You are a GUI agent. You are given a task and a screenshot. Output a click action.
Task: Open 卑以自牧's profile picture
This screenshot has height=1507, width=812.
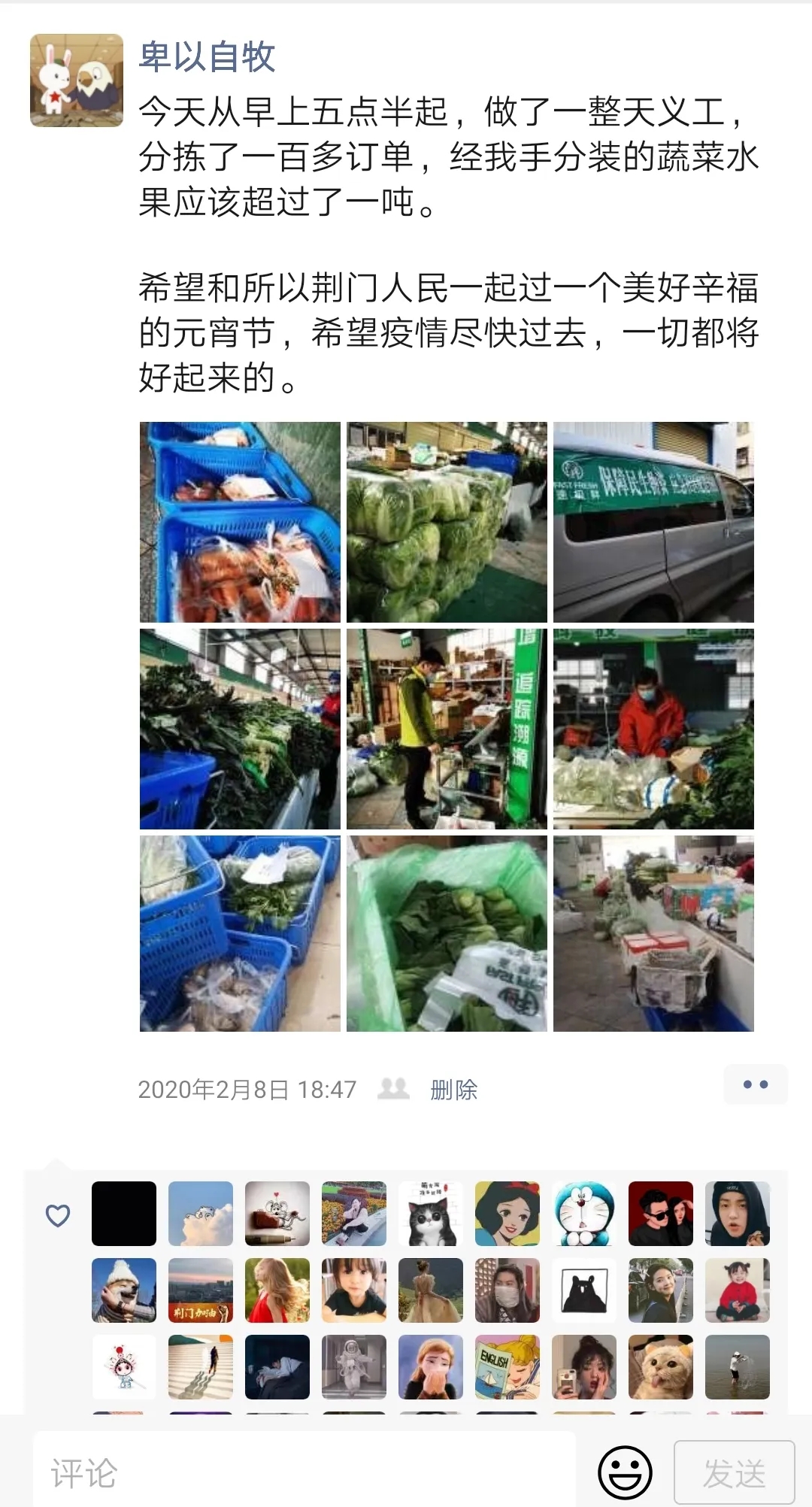click(x=76, y=80)
